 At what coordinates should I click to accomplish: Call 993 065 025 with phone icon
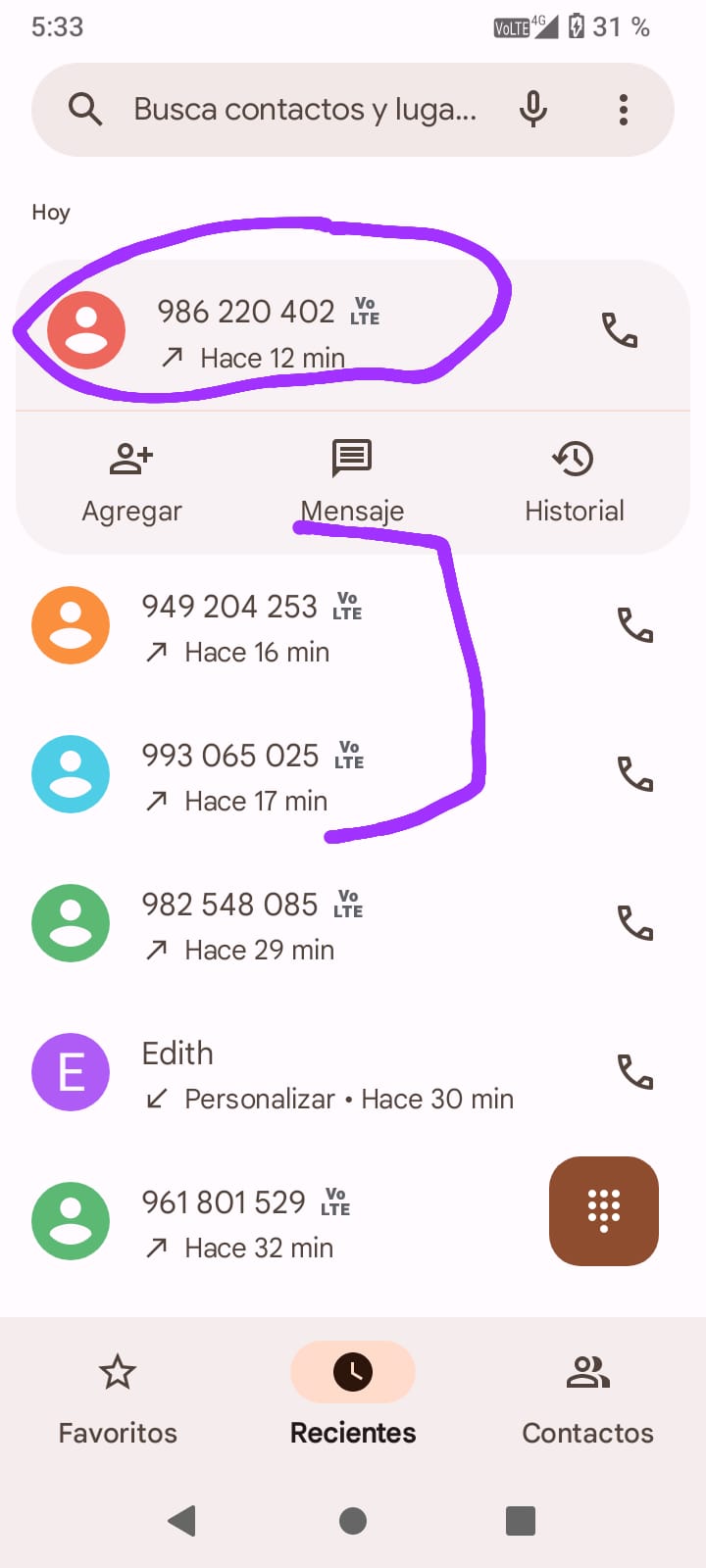635,774
